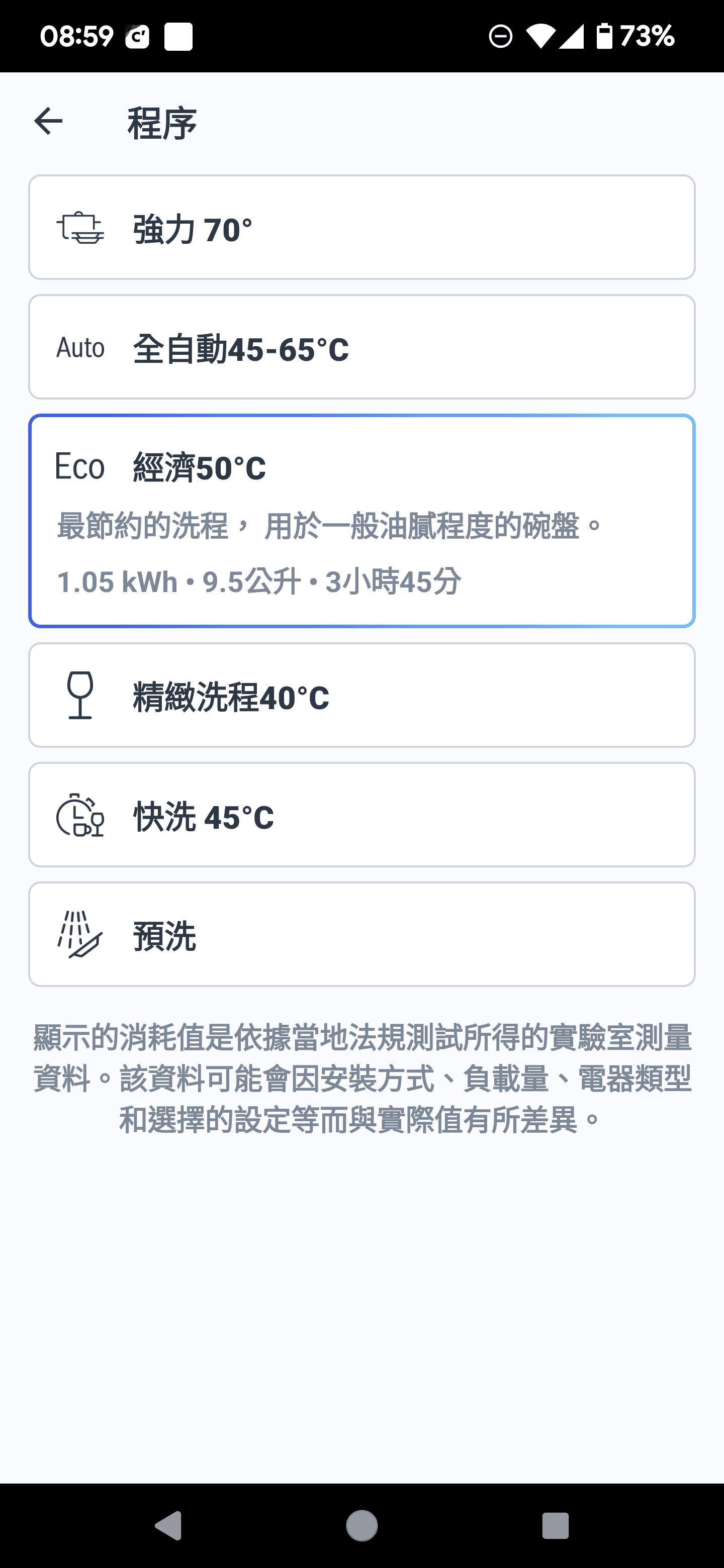The image size is (724, 1568).
Task: Open recent apps from navigation bar
Action: click(555, 1526)
